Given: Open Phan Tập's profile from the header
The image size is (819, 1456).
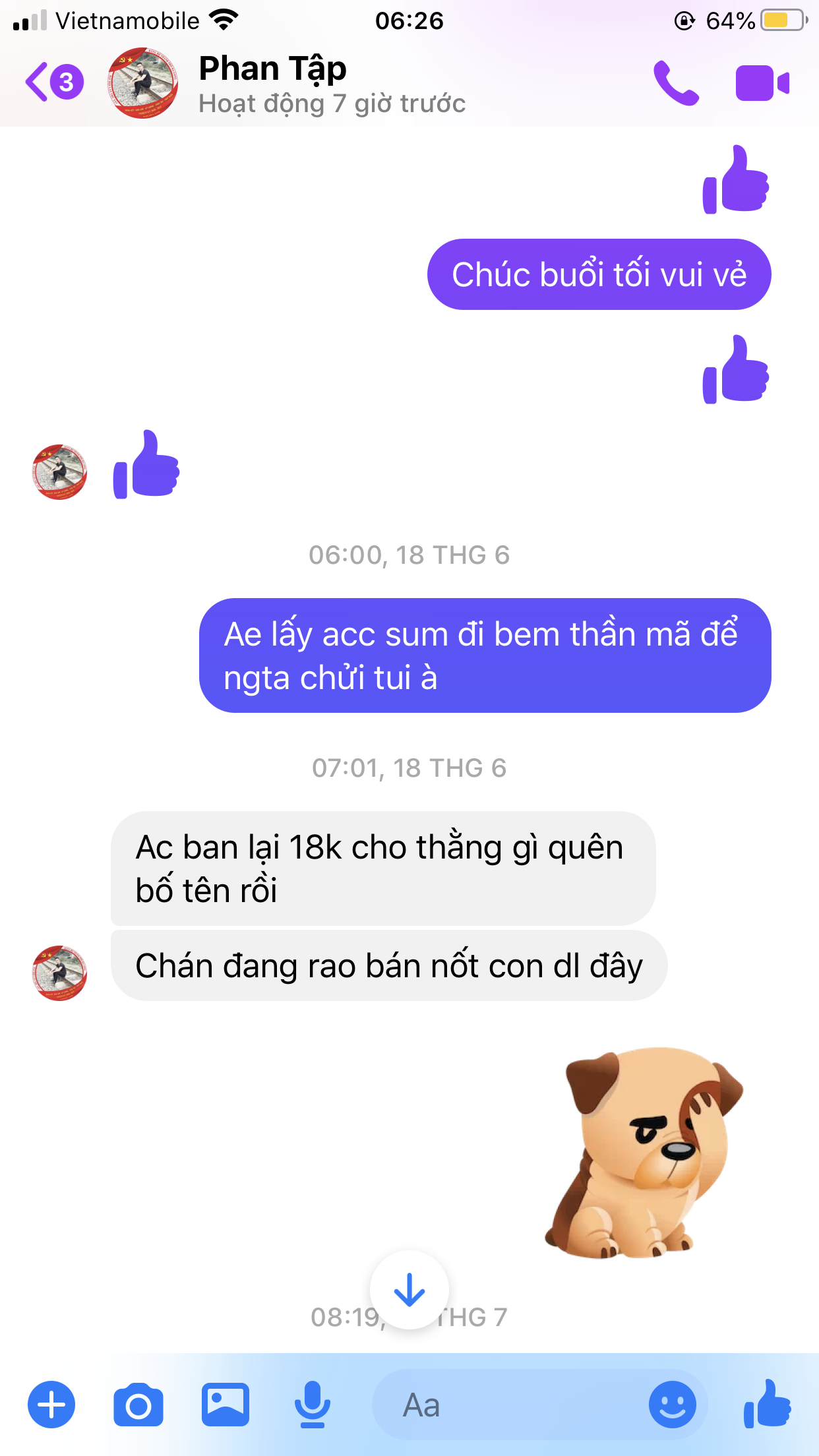Looking at the screenshot, I should click(x=273, y=83).
